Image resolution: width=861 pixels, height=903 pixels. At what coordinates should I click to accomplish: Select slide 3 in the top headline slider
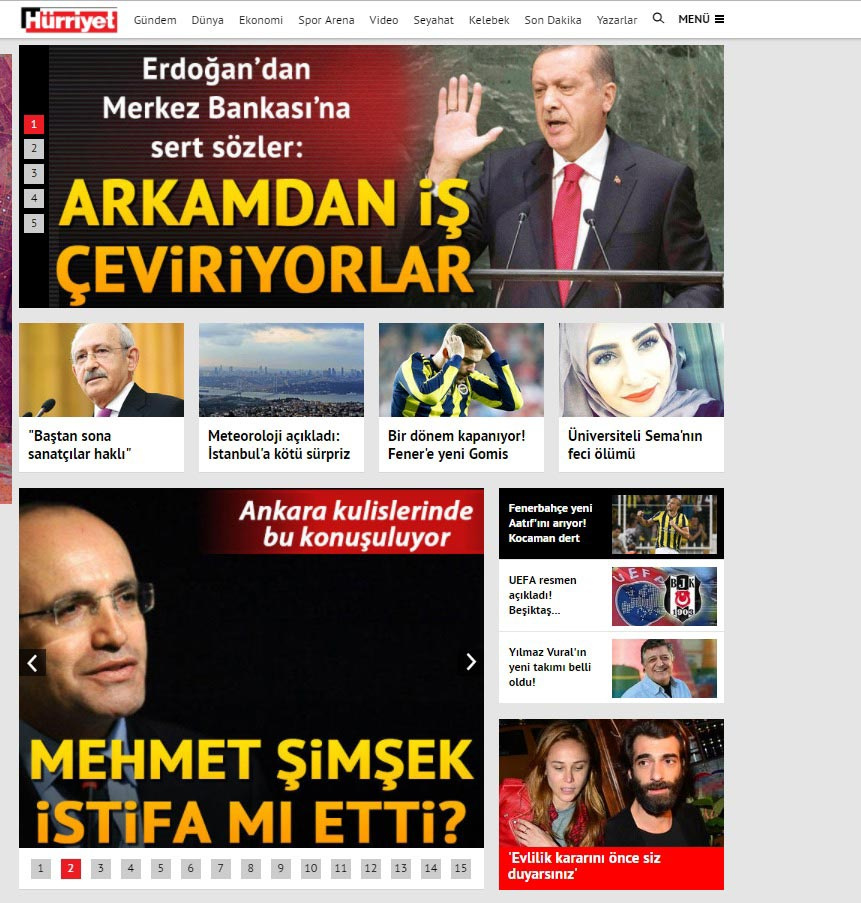34,174
